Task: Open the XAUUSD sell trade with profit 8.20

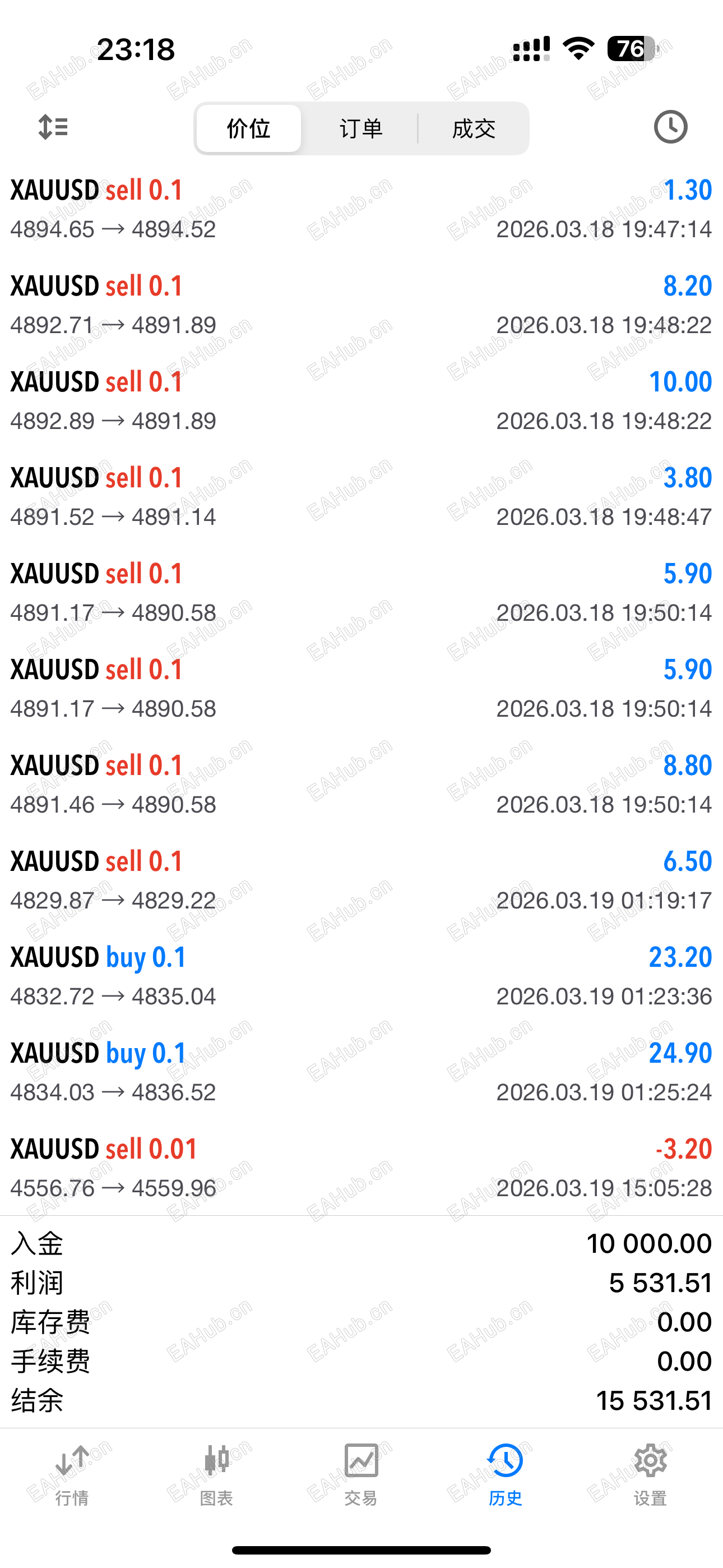Action: point(361,305)
